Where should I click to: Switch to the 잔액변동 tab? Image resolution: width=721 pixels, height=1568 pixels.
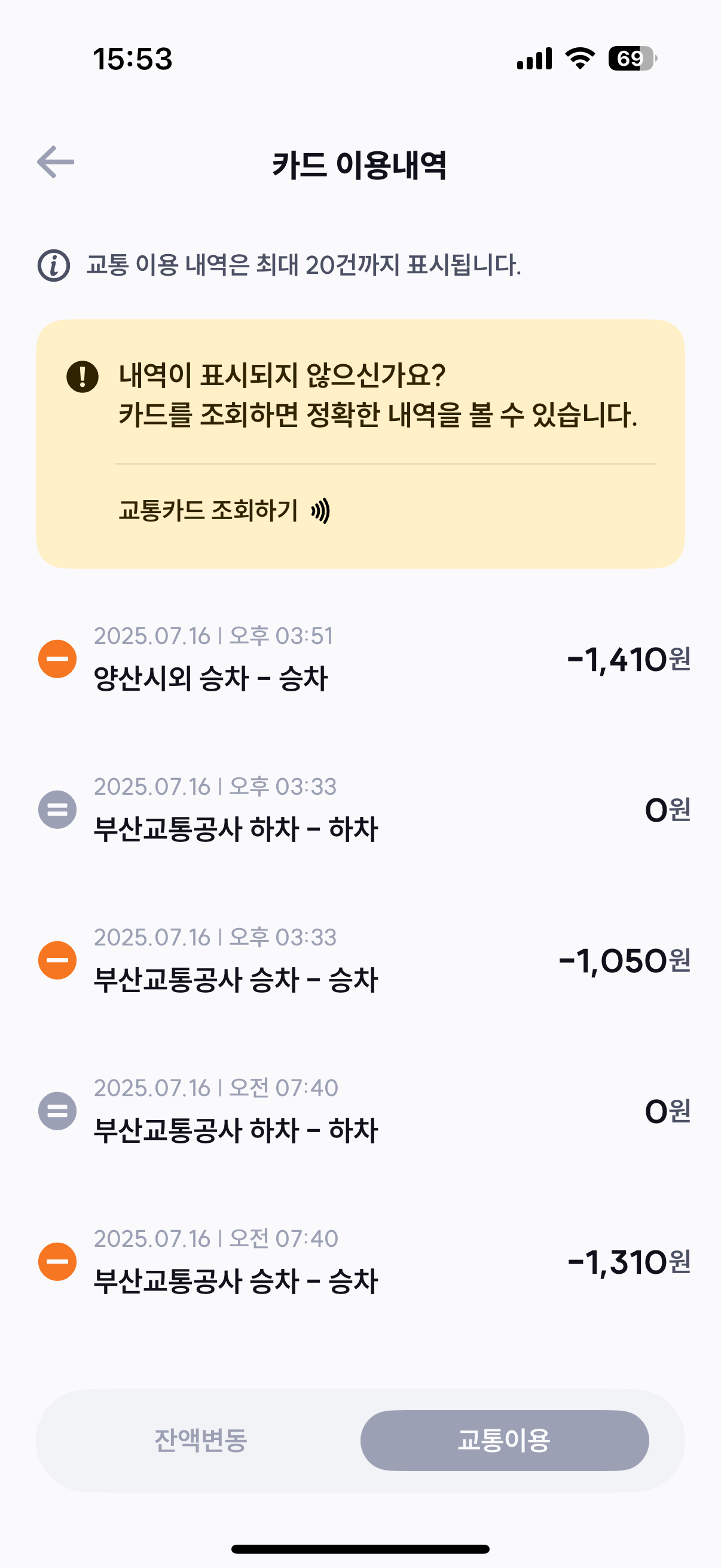point(201,1440)
